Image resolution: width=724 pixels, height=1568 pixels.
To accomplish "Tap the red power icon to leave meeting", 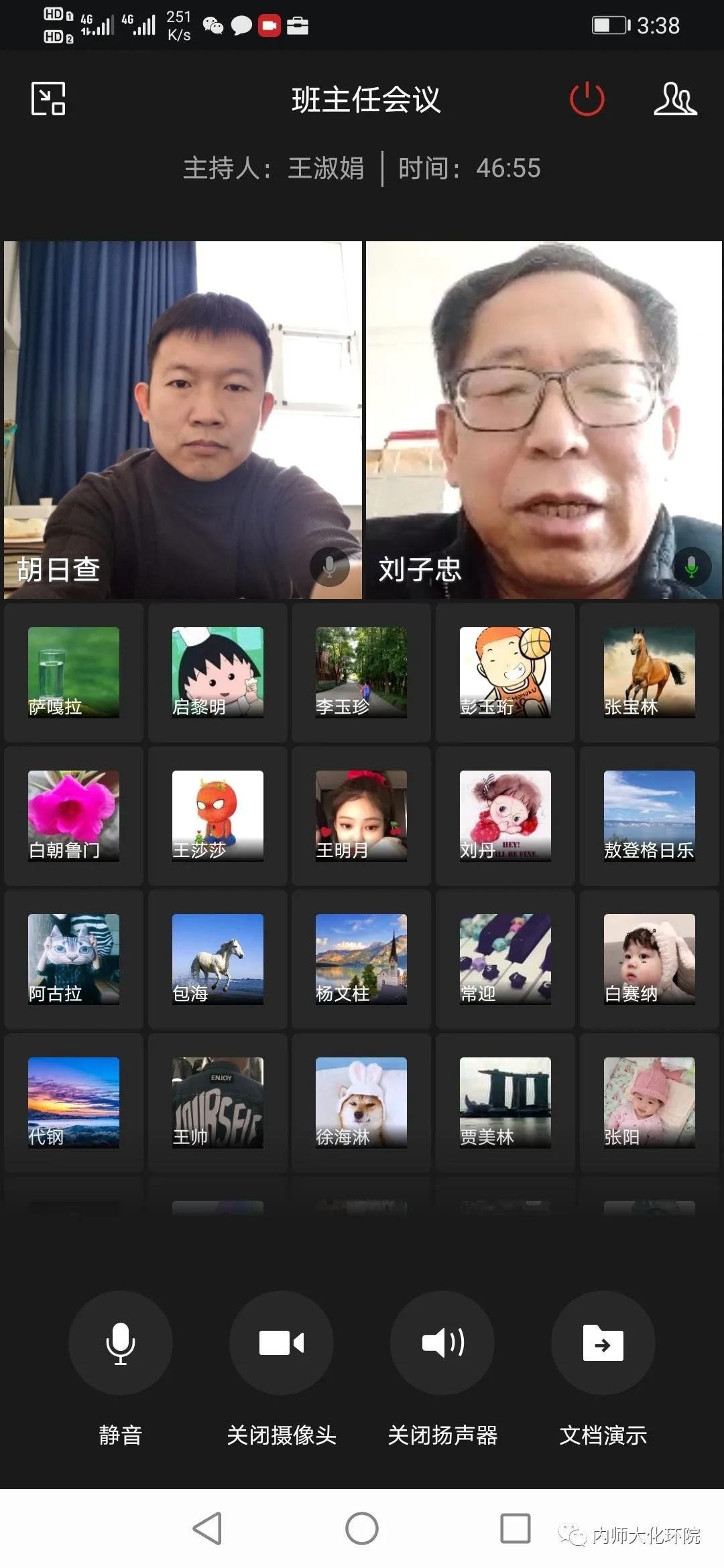I will (x=587, y=99).
